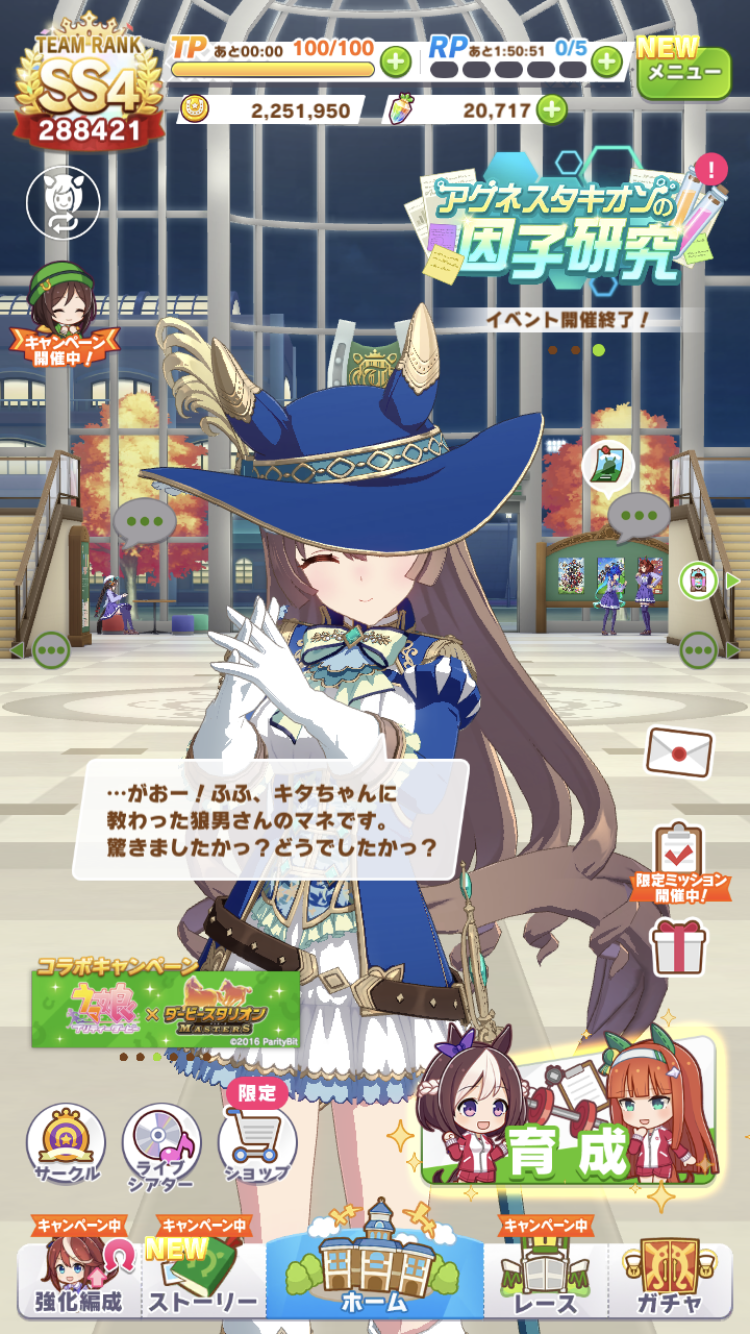Add jewels with the plus icon
750x1334 pixels.
552,110
